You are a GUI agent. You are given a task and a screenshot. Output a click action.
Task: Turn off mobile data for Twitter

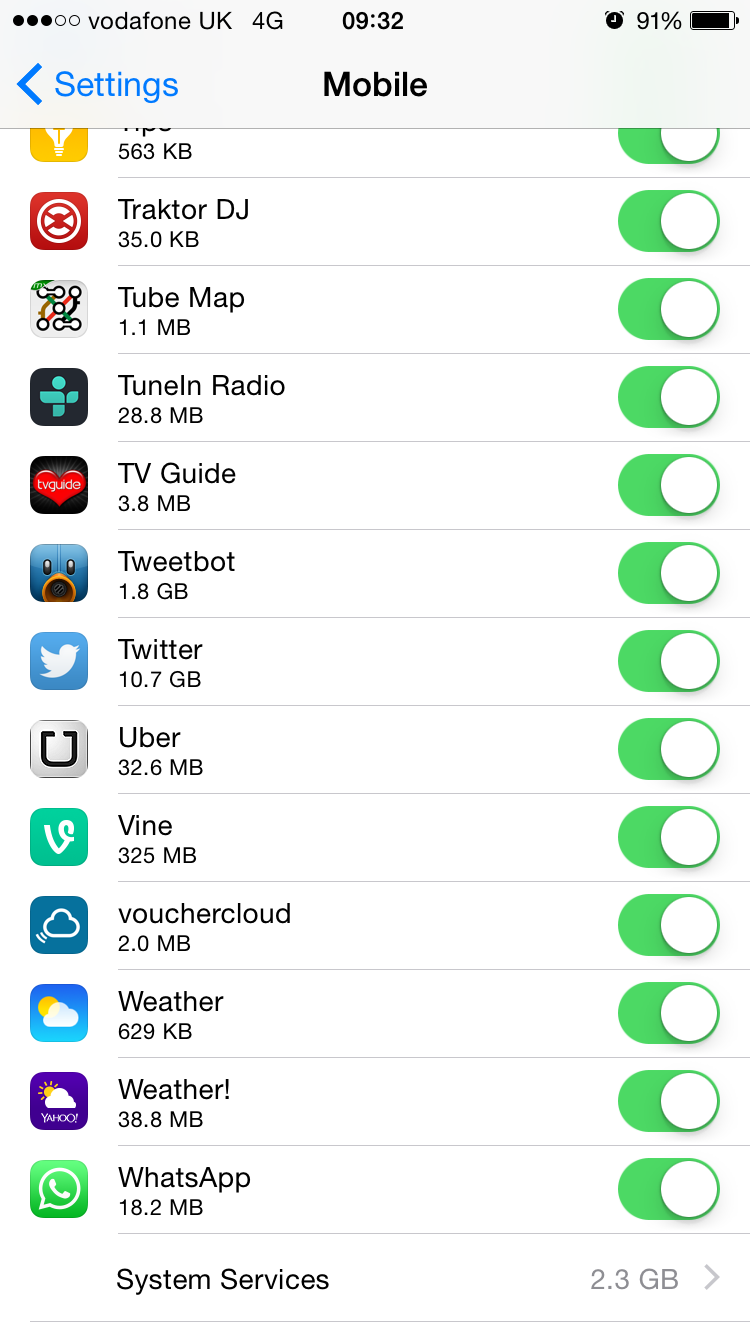668,662
